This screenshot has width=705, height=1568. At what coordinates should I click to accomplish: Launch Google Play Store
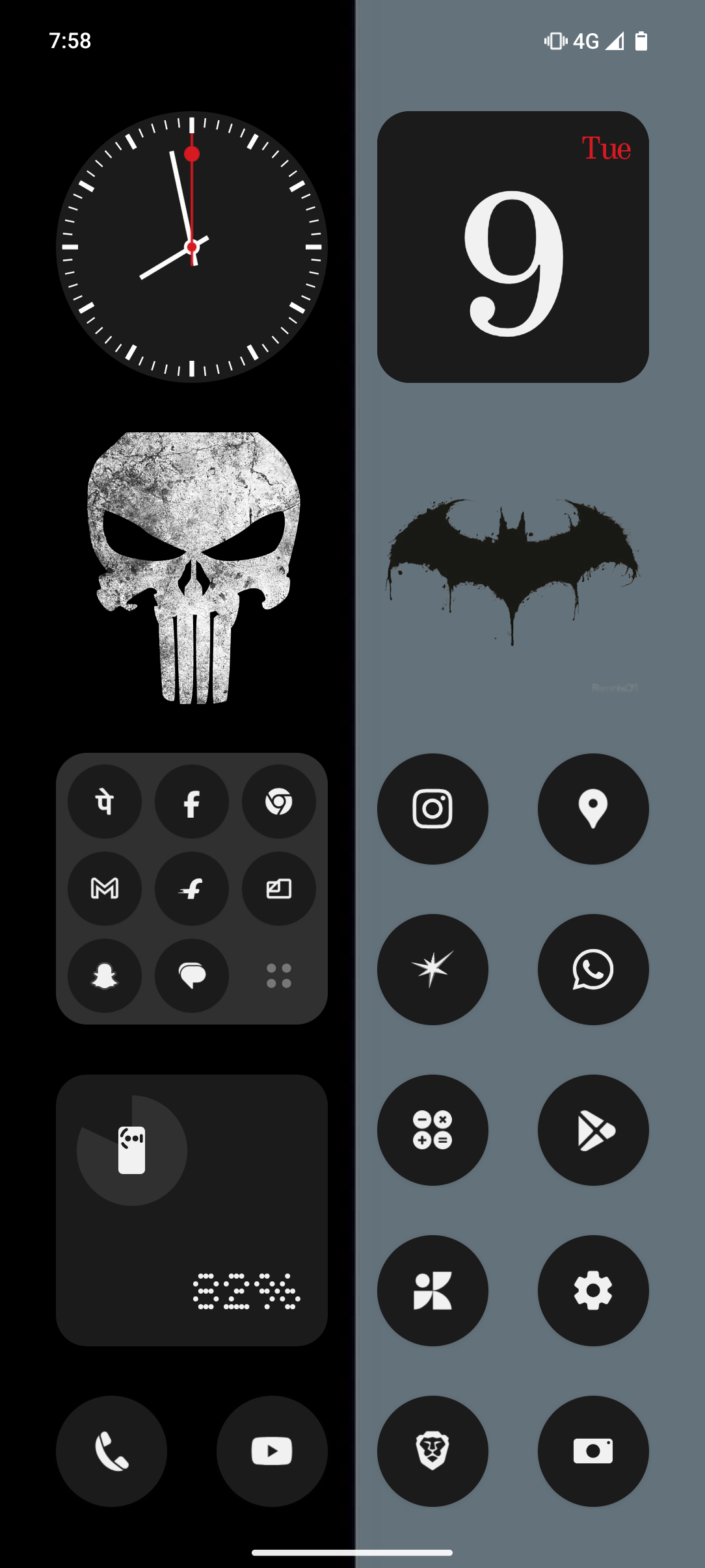(x=592, y=1130)
